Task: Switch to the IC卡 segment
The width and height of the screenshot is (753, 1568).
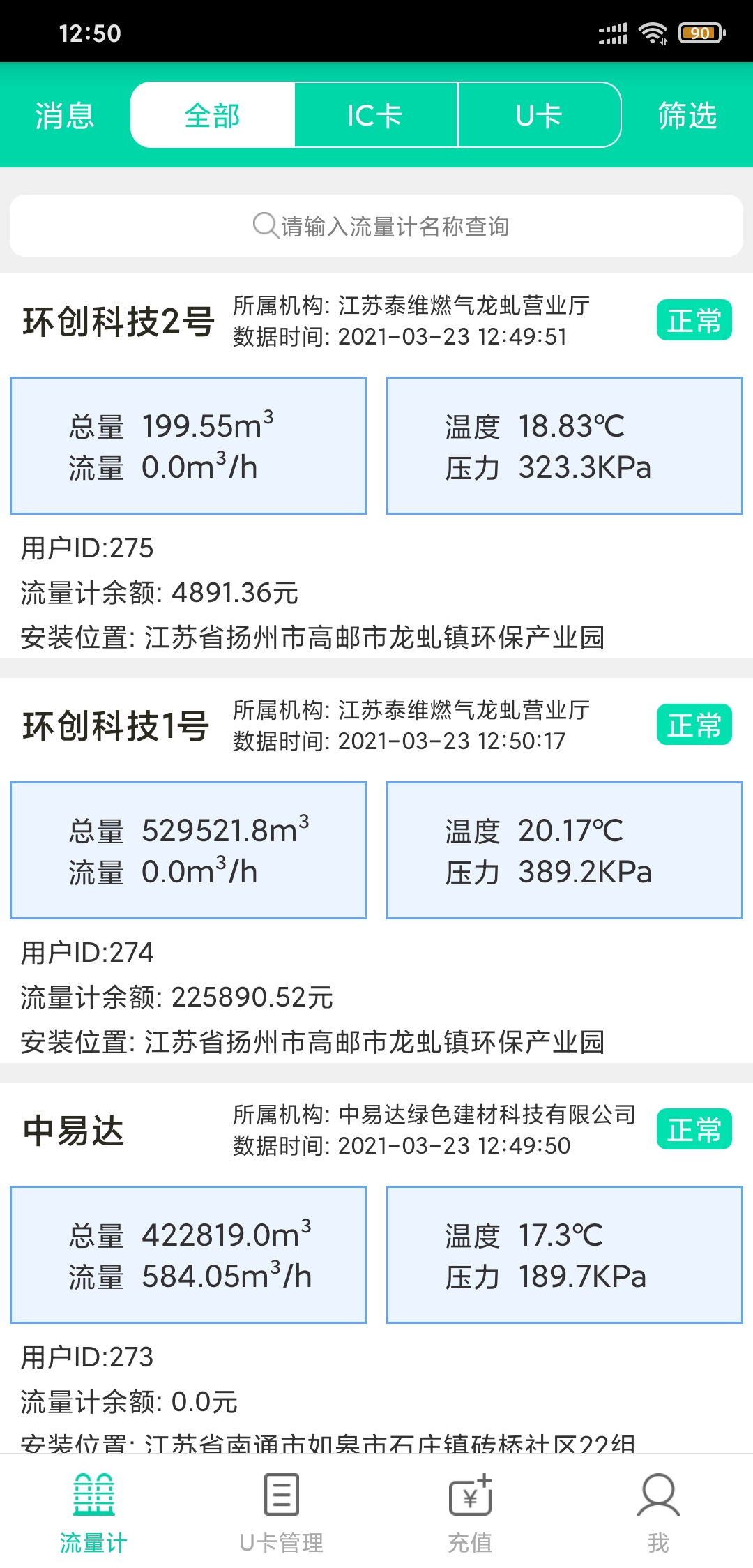Action: pos(376,115)
